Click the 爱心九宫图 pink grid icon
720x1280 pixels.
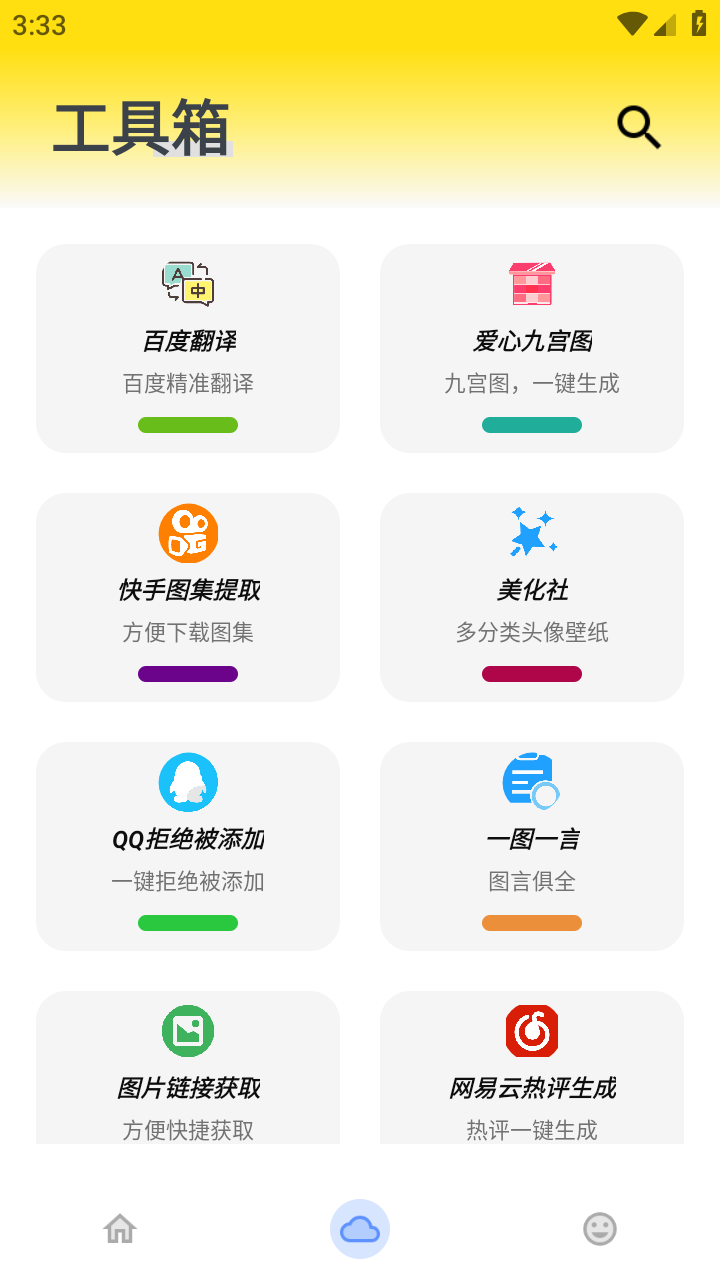pos(532,283)
